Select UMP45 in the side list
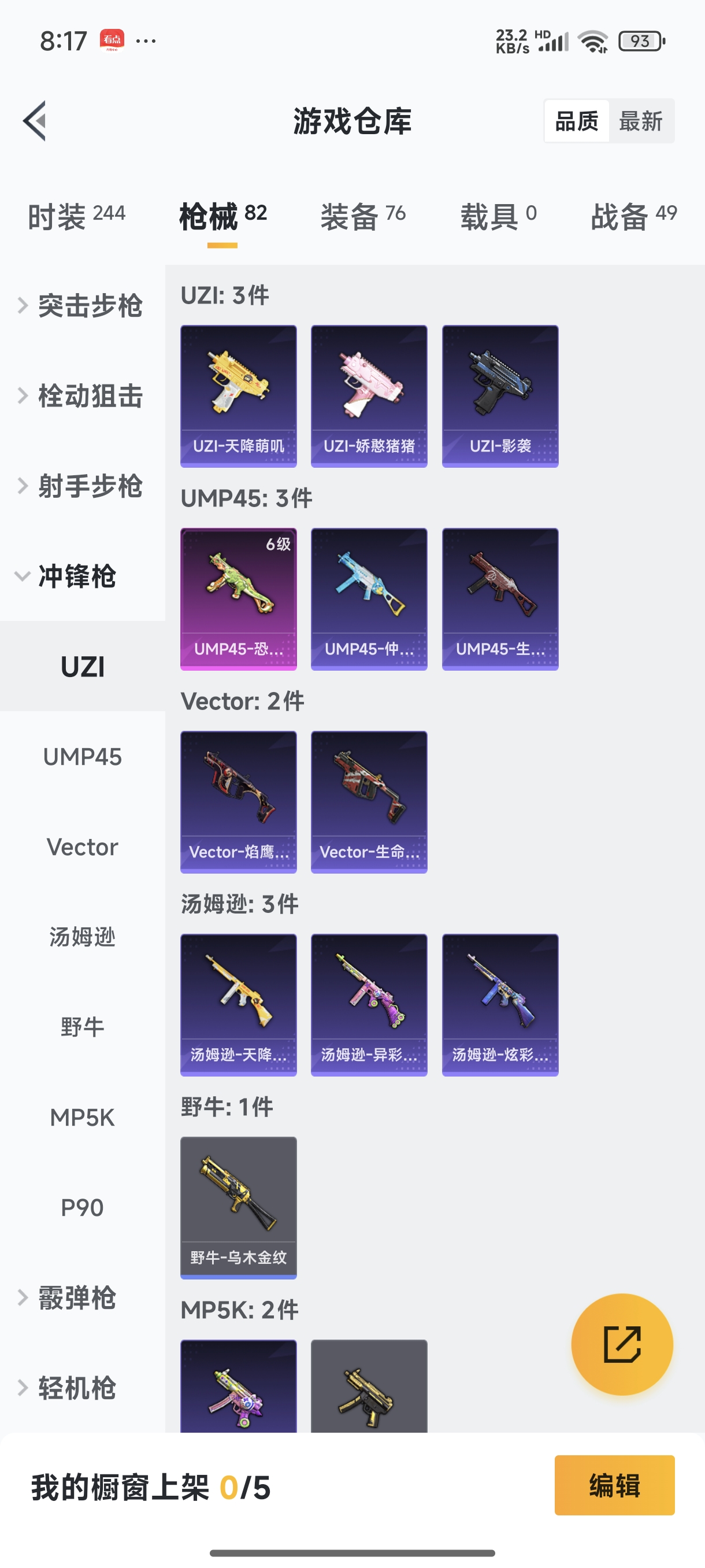This screenshot has height=1568, width=705. point(82,757)
